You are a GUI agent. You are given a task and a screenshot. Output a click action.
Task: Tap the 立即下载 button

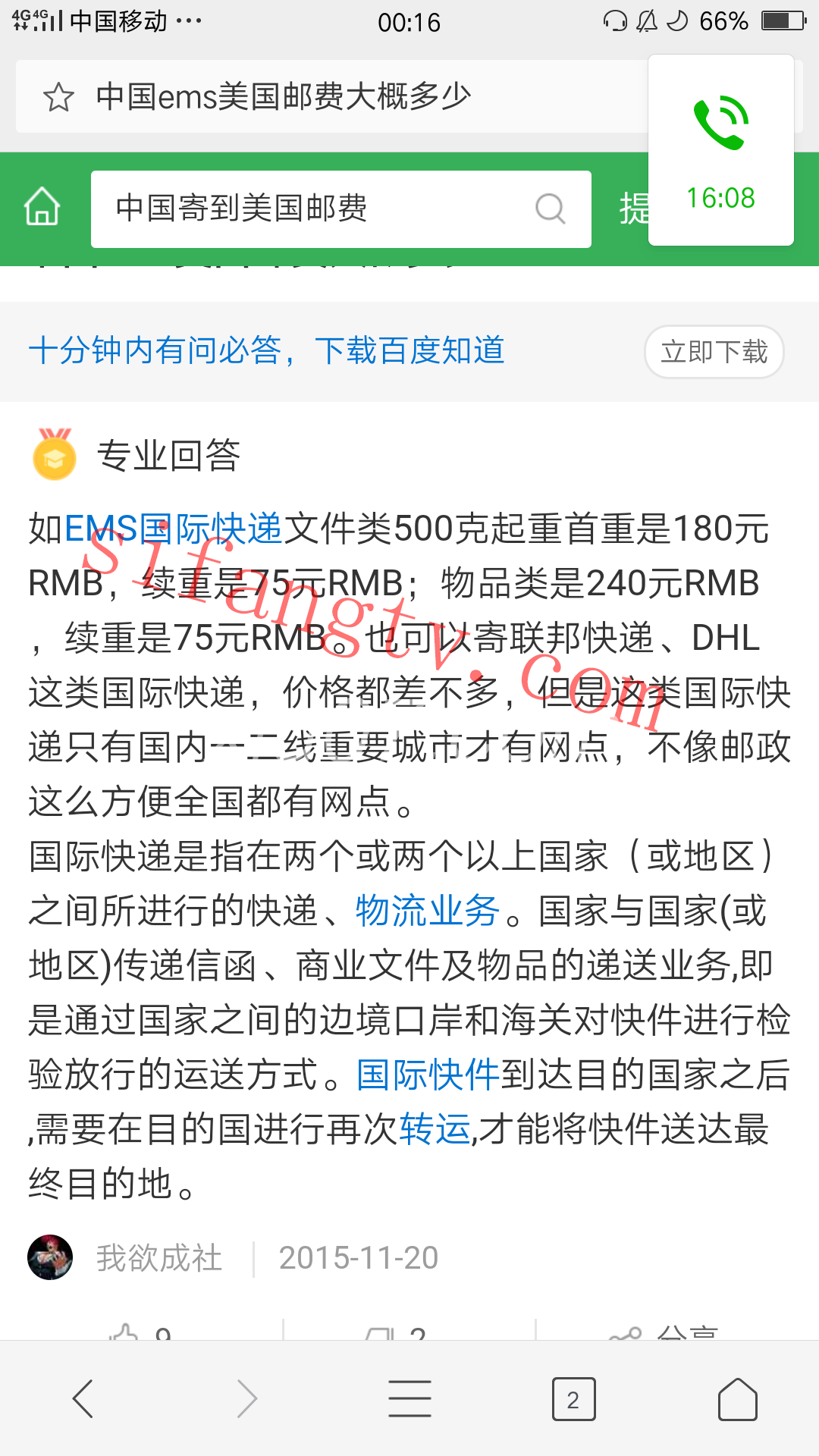pos(714,352)
